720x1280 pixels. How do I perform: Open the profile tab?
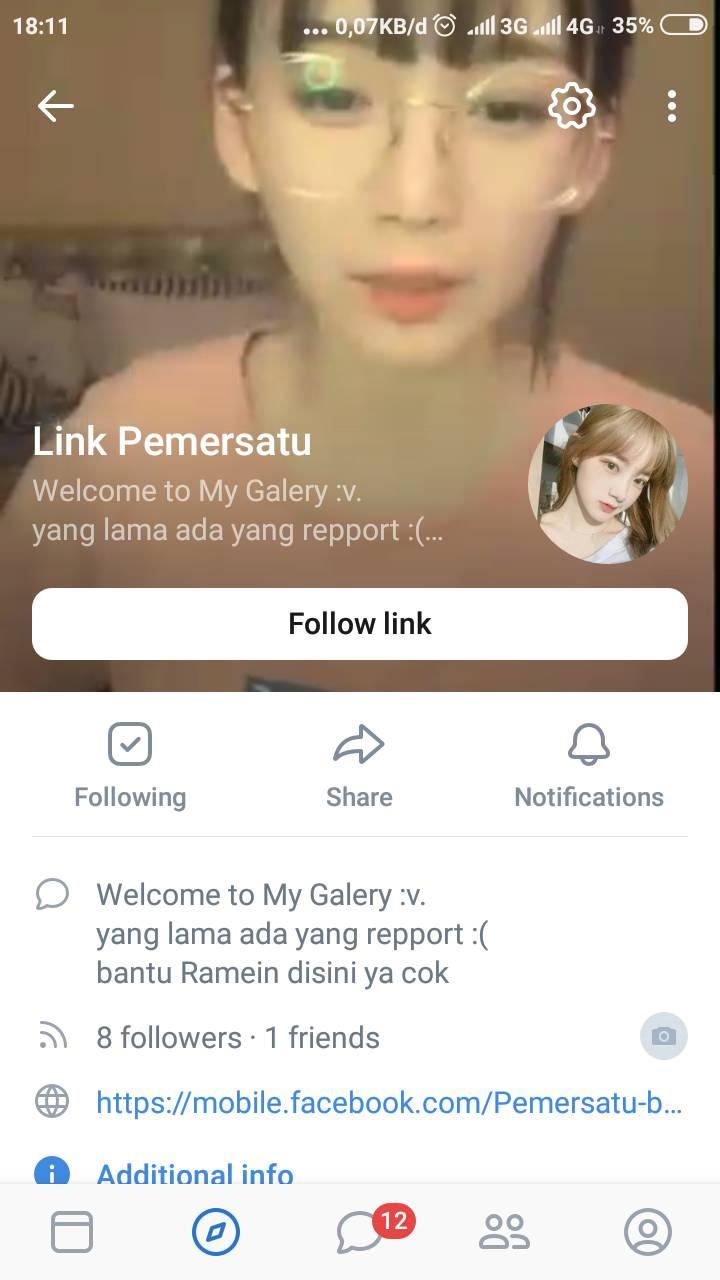pyautogui.click(x=648, y=1232)
